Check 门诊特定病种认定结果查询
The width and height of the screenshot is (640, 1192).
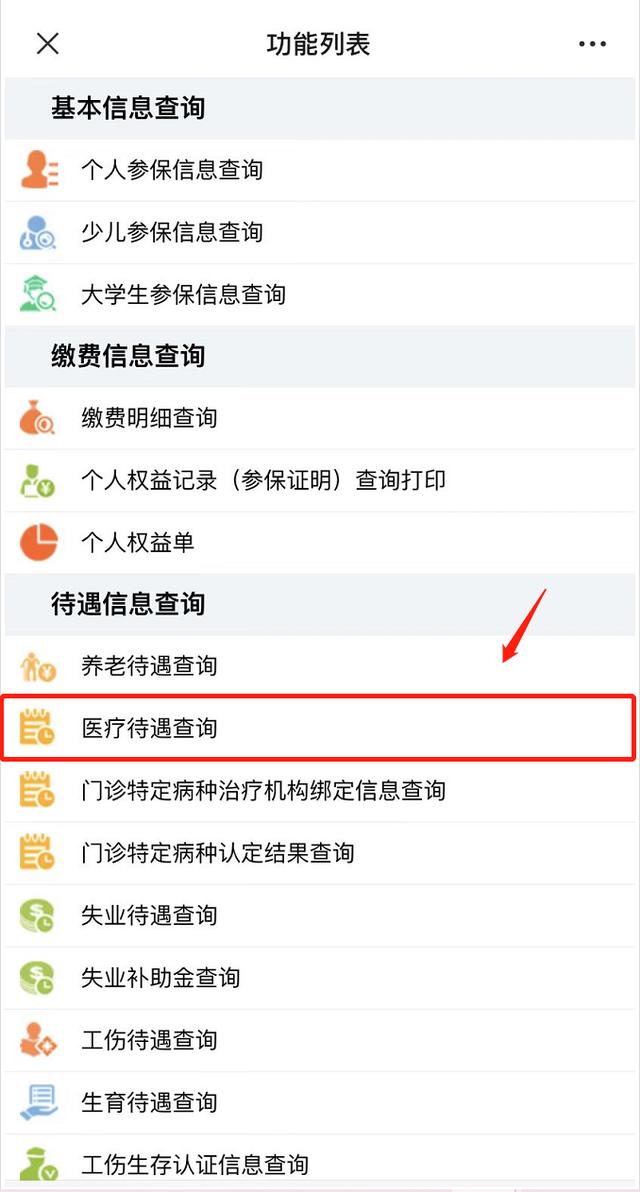(x=320, y=853)
